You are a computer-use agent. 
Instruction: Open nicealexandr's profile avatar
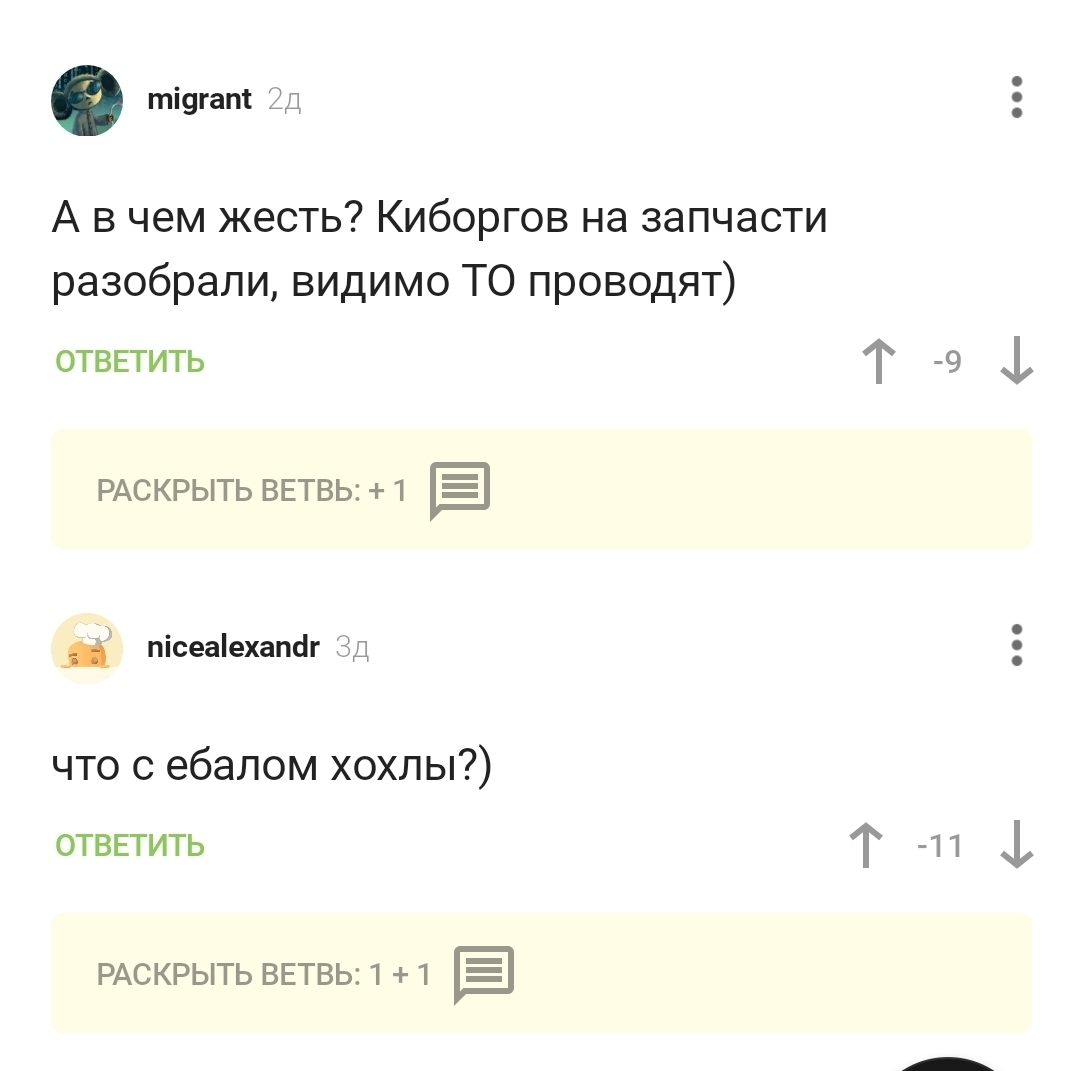coord(87,648)
